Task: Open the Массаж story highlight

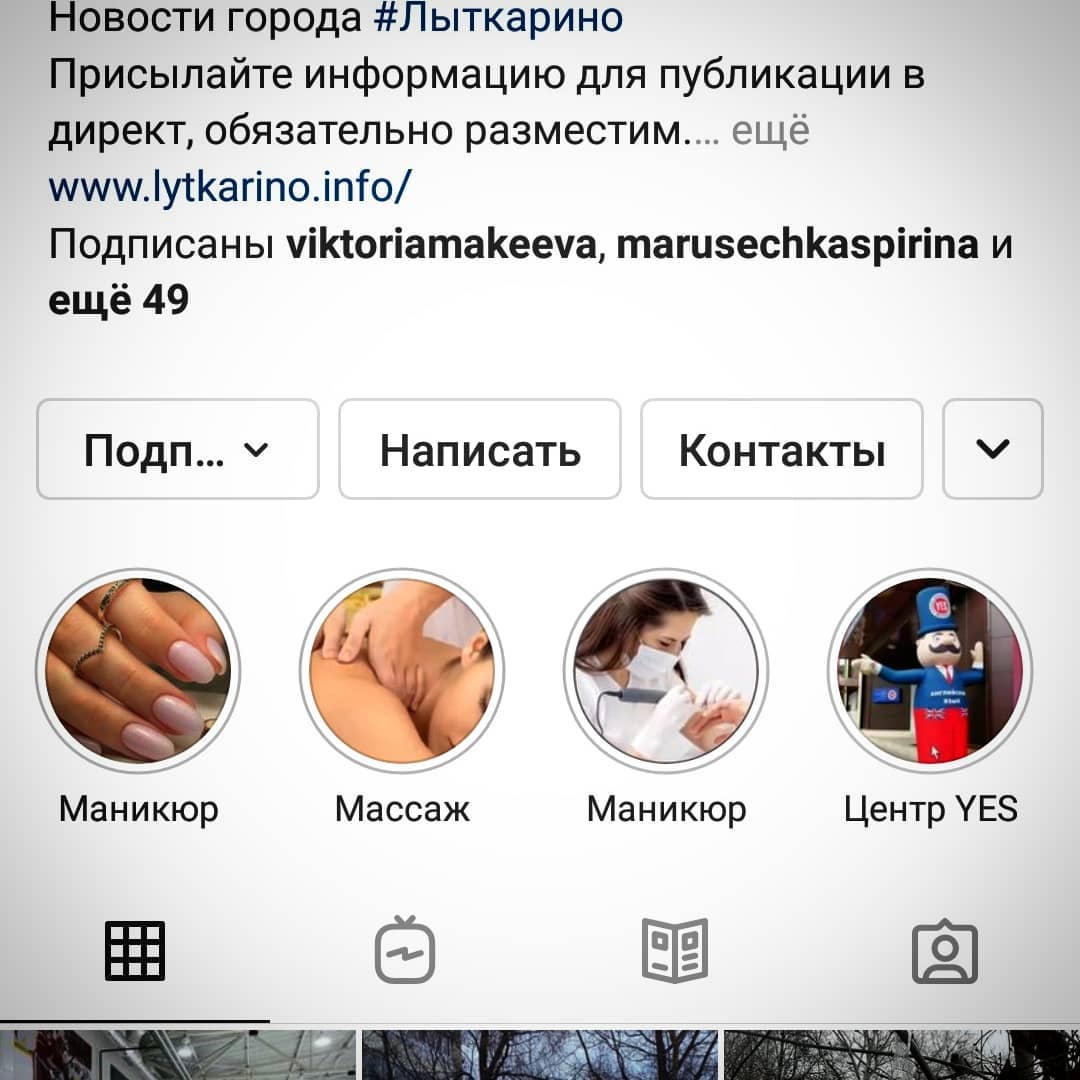Action: (x=402, y=670)
